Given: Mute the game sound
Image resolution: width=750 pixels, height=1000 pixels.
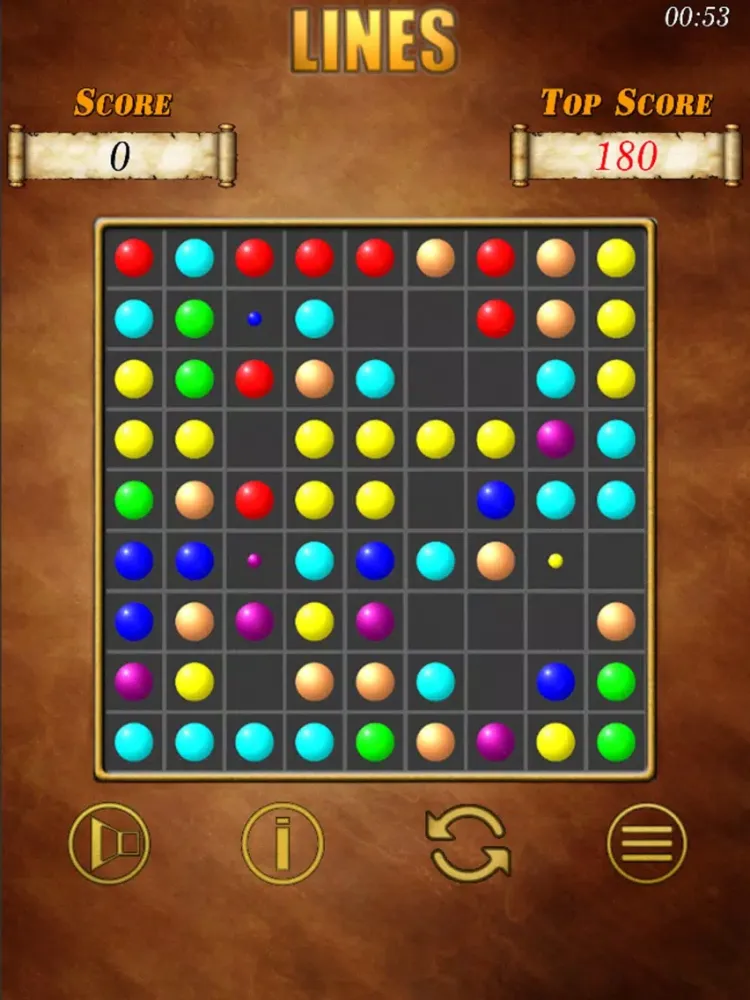Looking at the screenshot, I should coord(108,845).
